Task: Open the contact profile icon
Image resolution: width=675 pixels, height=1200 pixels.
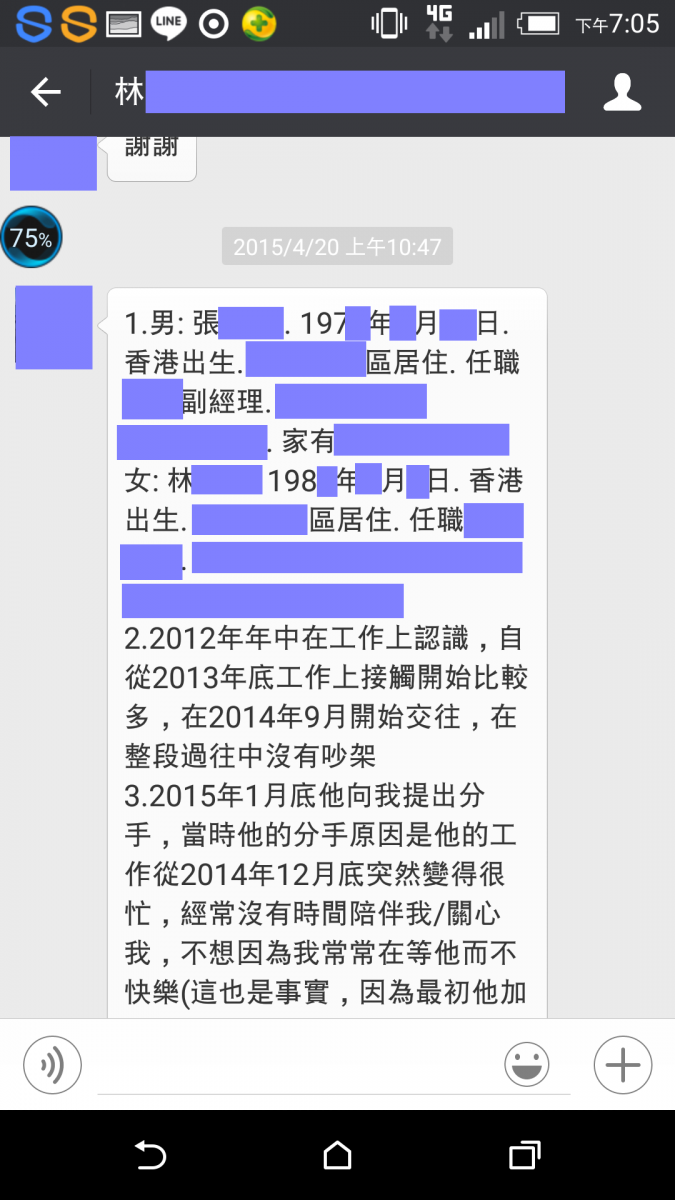Action: (x=622, y=93)
